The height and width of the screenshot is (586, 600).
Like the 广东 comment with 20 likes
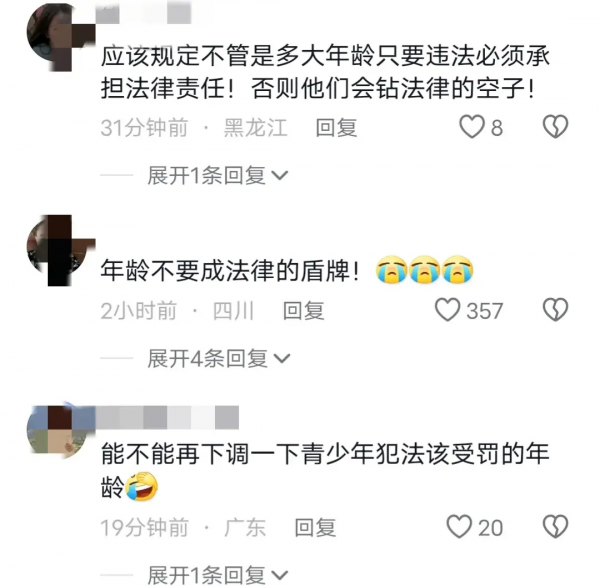point(459,526)
